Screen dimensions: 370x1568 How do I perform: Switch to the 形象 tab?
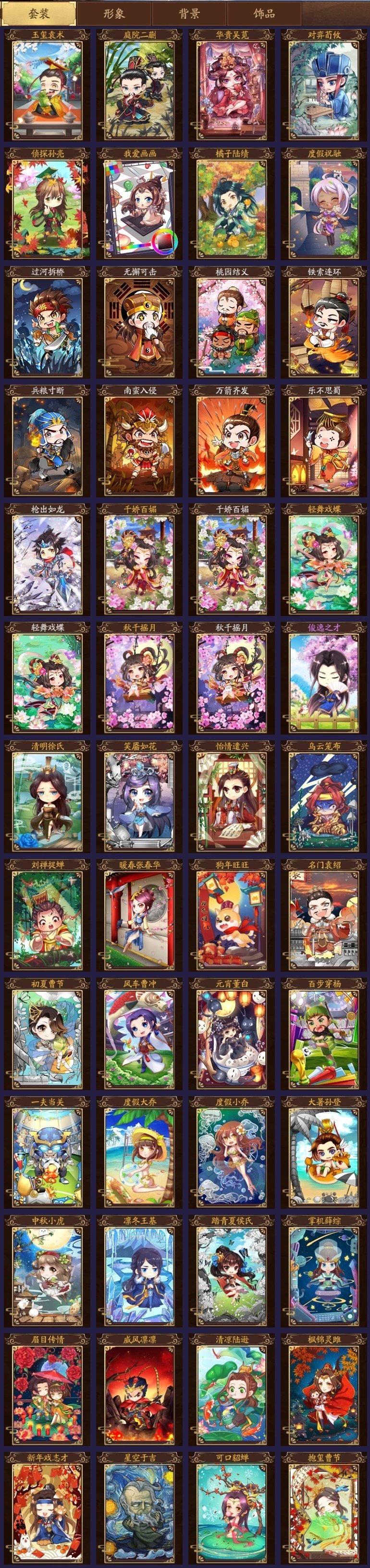point(113,13)
